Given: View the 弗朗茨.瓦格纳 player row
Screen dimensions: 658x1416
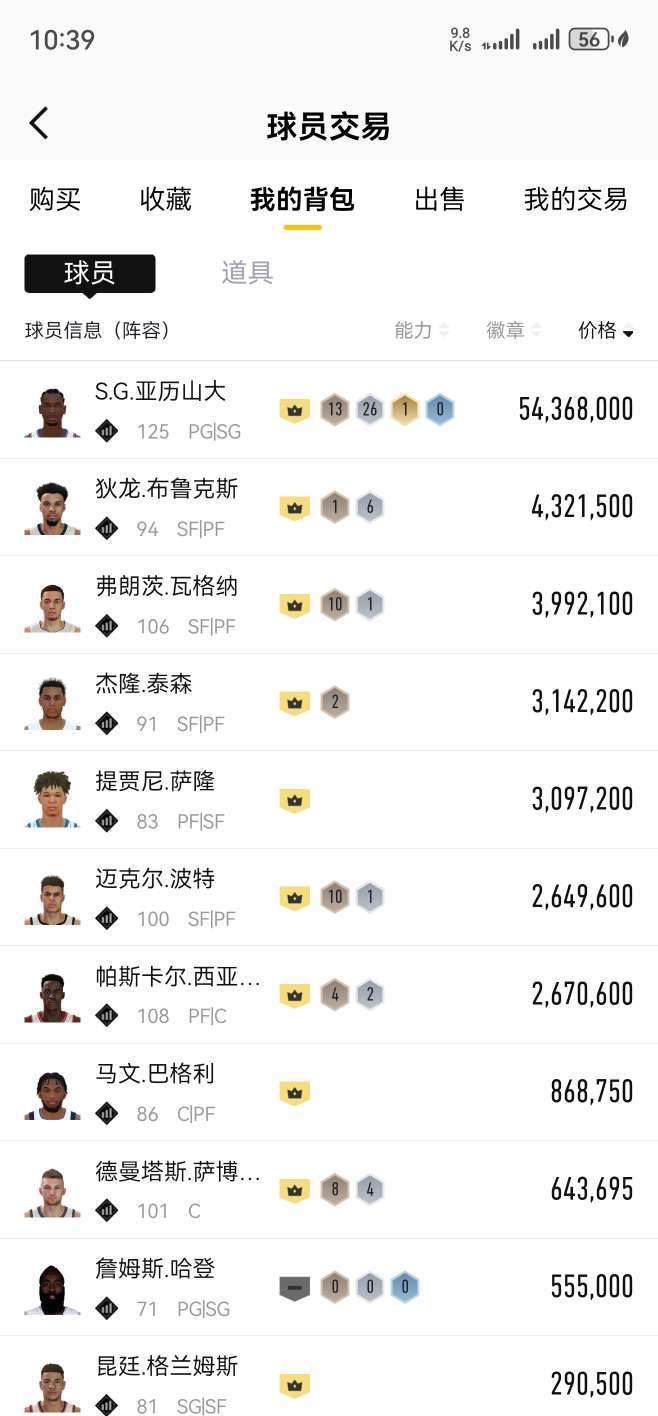Looking at the screenshot, I should coord(329,604).
